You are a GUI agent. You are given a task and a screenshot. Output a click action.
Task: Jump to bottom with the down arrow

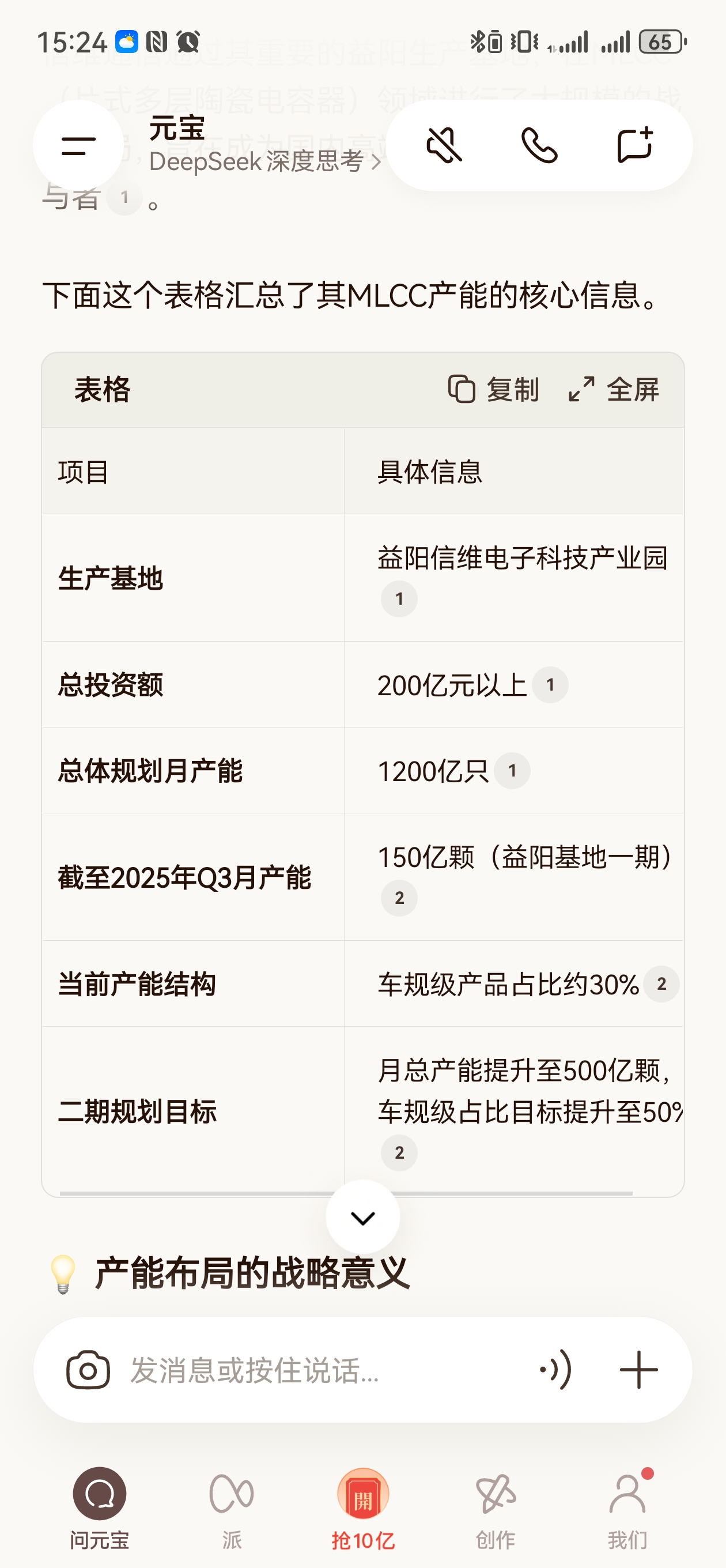pyautogui.click(x=362, y=1218)
